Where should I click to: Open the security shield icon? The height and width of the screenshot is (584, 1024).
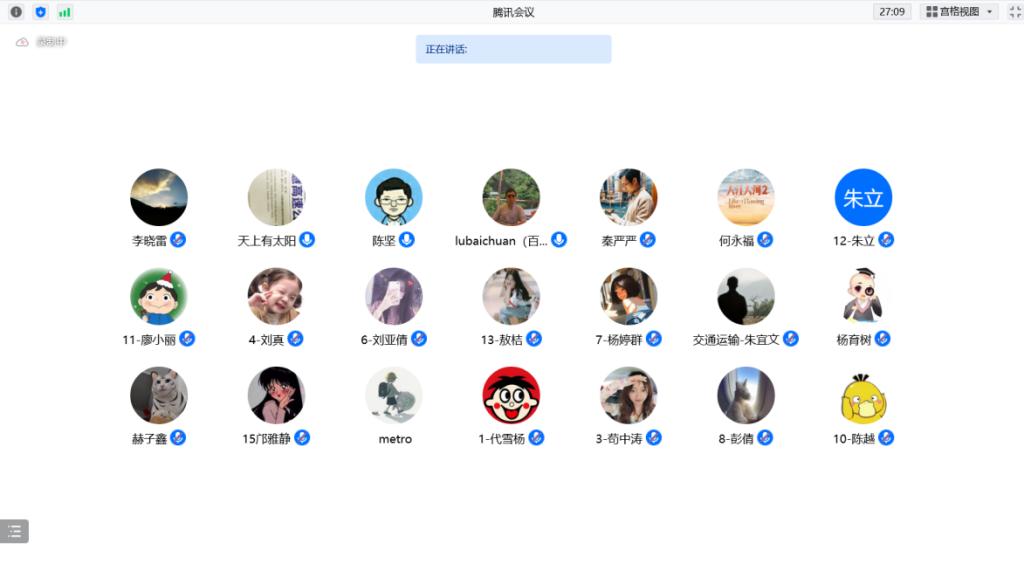(x=41, y=12)
